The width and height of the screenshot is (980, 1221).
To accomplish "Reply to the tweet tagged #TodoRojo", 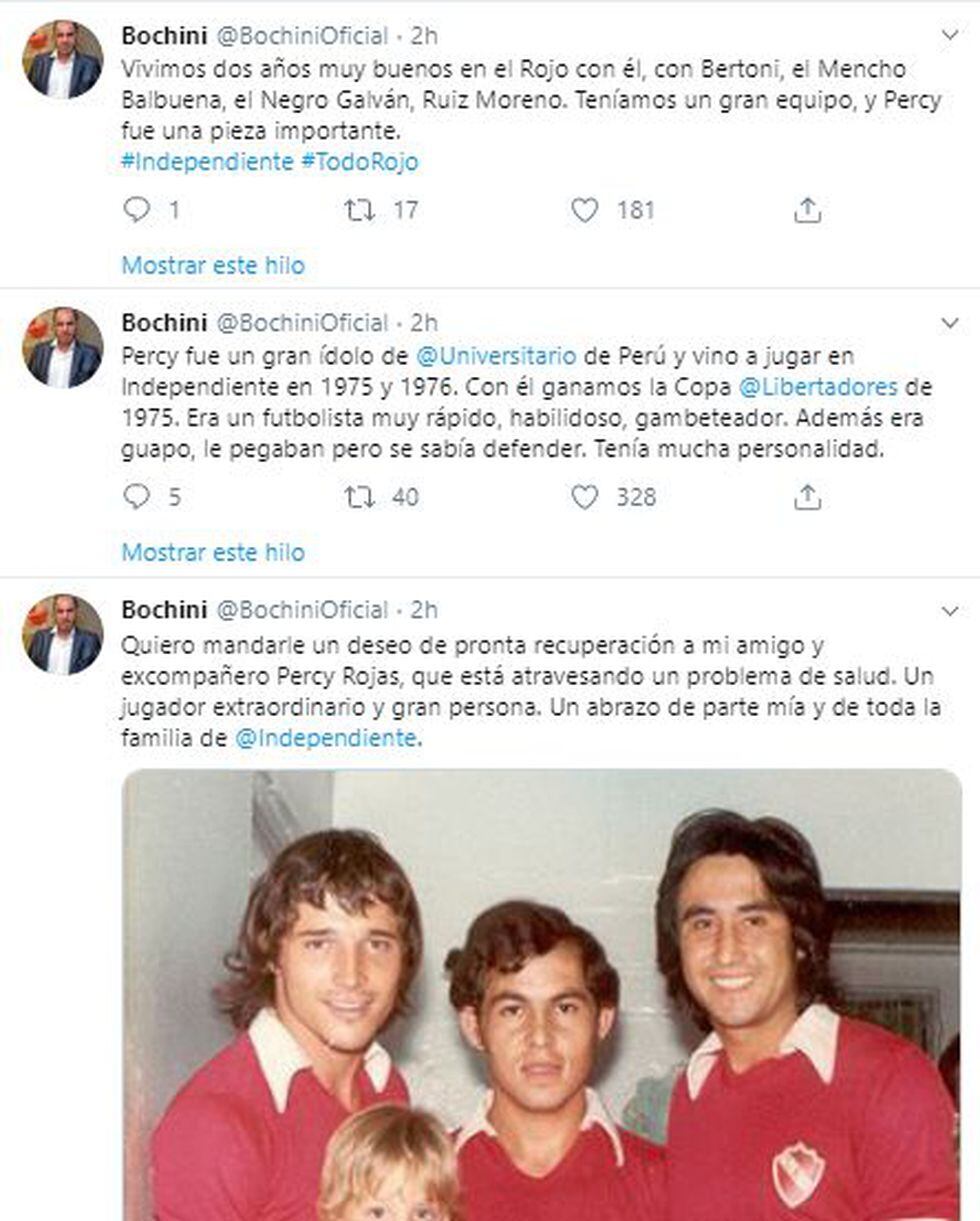I will click(137, 210).
